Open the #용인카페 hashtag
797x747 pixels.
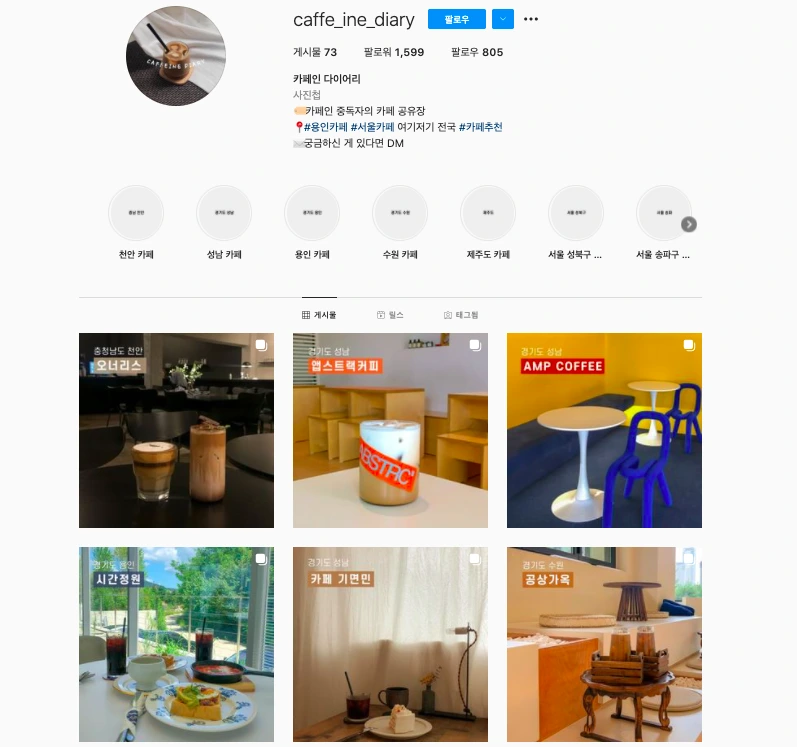(325, 127)
